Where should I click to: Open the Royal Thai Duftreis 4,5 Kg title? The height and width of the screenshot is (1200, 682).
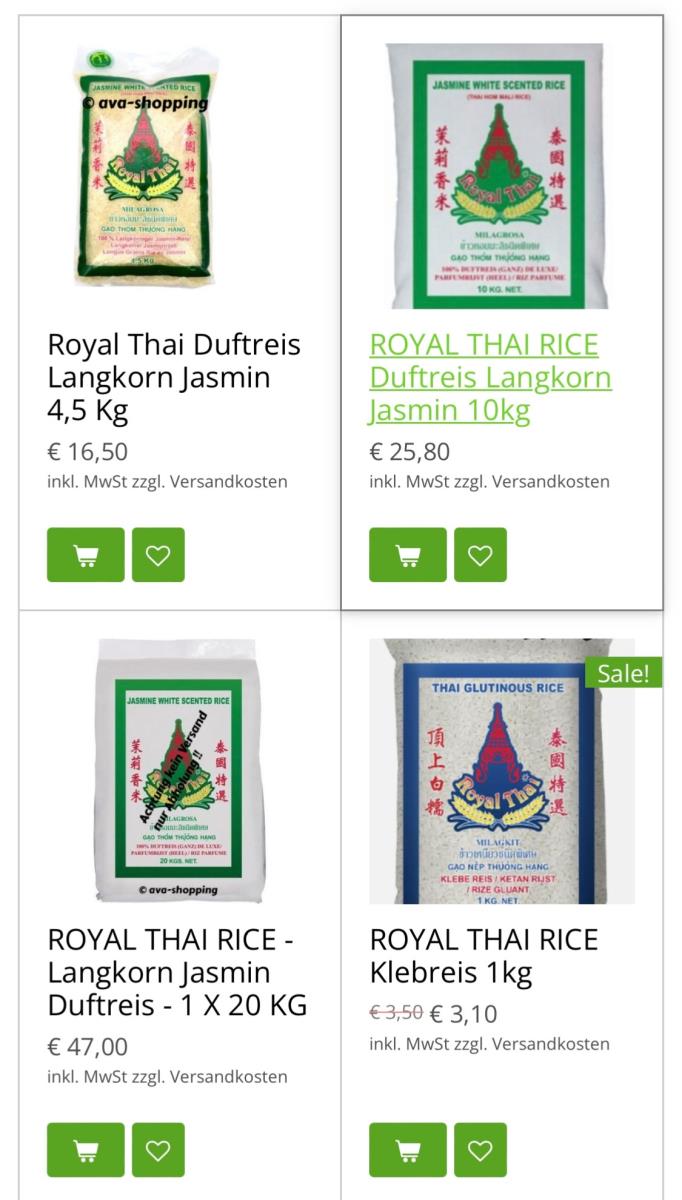pyautogui.click(x=174, y=377)
